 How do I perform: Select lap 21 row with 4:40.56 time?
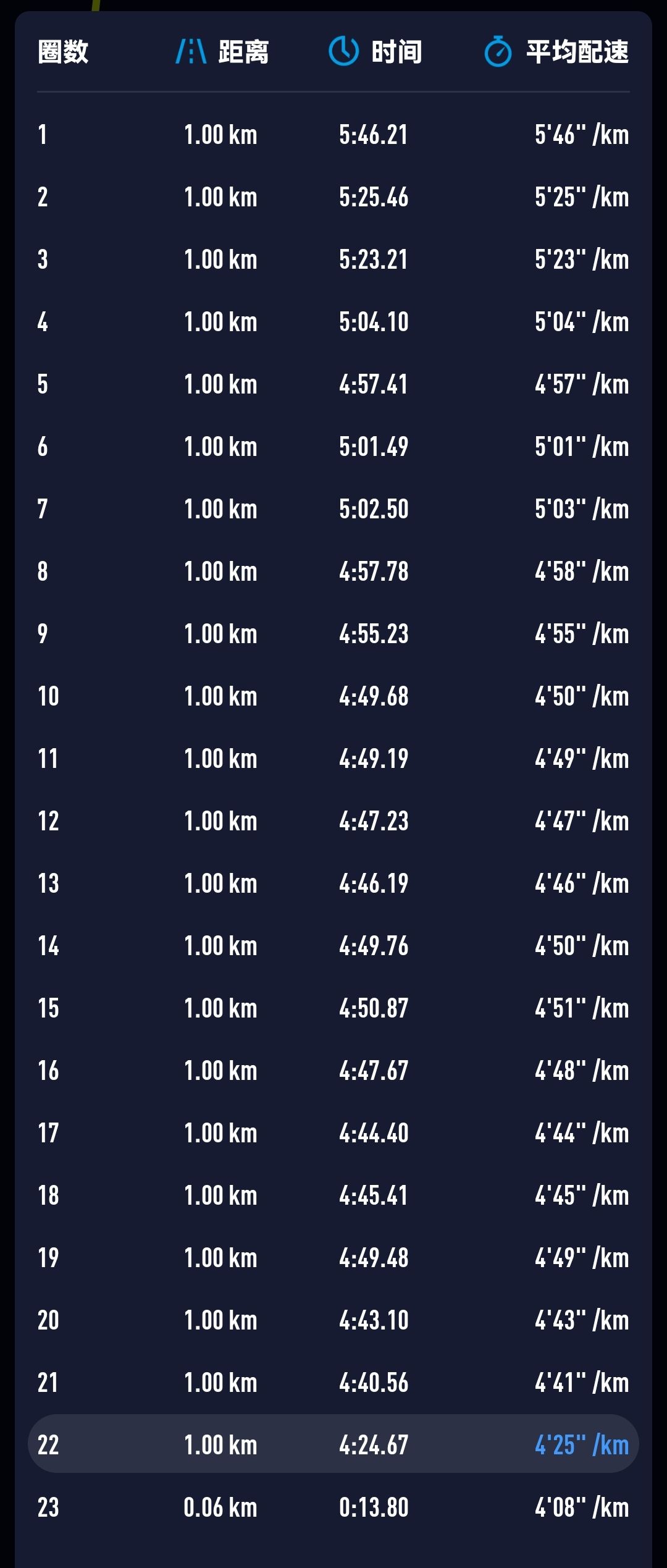(x=333, y=1383)
